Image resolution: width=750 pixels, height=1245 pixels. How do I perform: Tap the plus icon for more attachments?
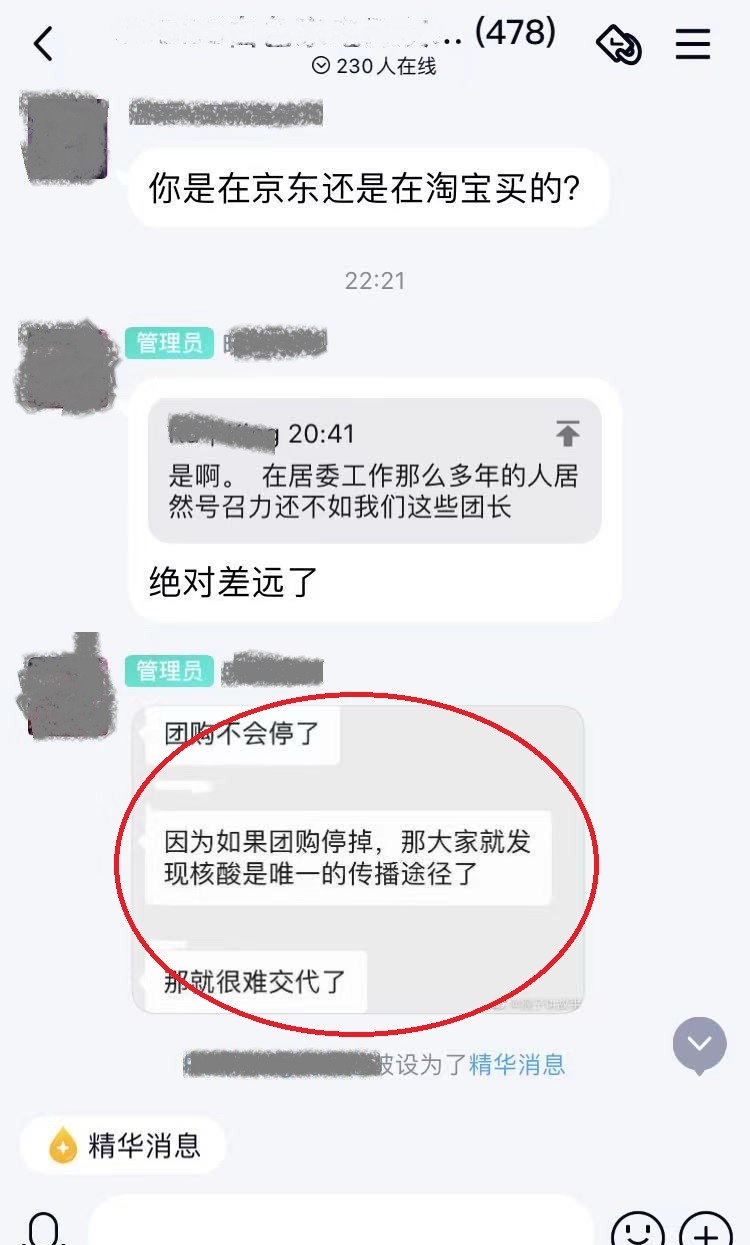[x=706, y=1228]
